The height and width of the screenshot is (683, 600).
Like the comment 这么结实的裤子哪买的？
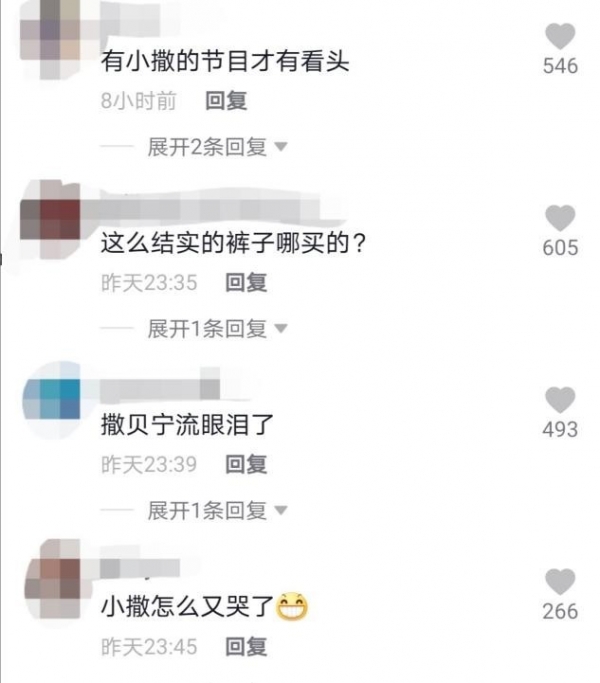560,219
